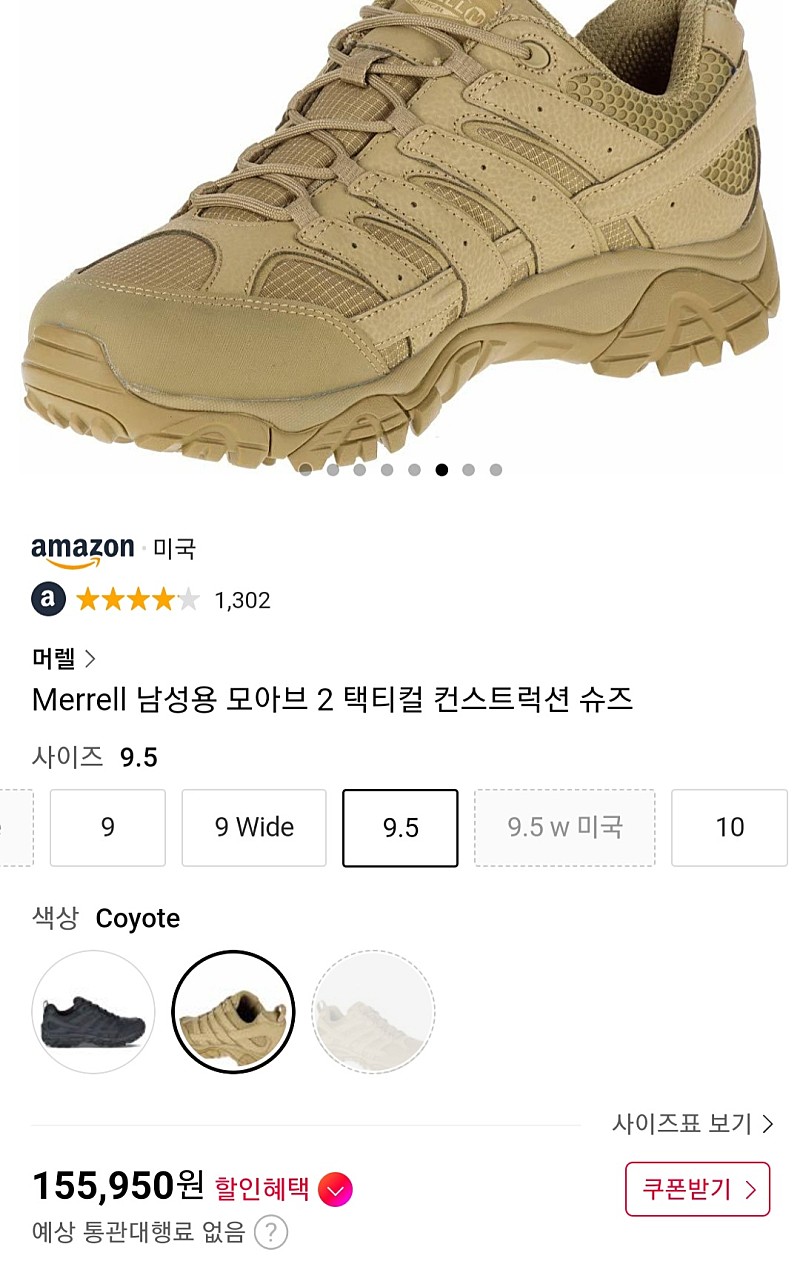Click the main shoe product photo
This screenshot has width=800, height=1270.
pos(400,230)
